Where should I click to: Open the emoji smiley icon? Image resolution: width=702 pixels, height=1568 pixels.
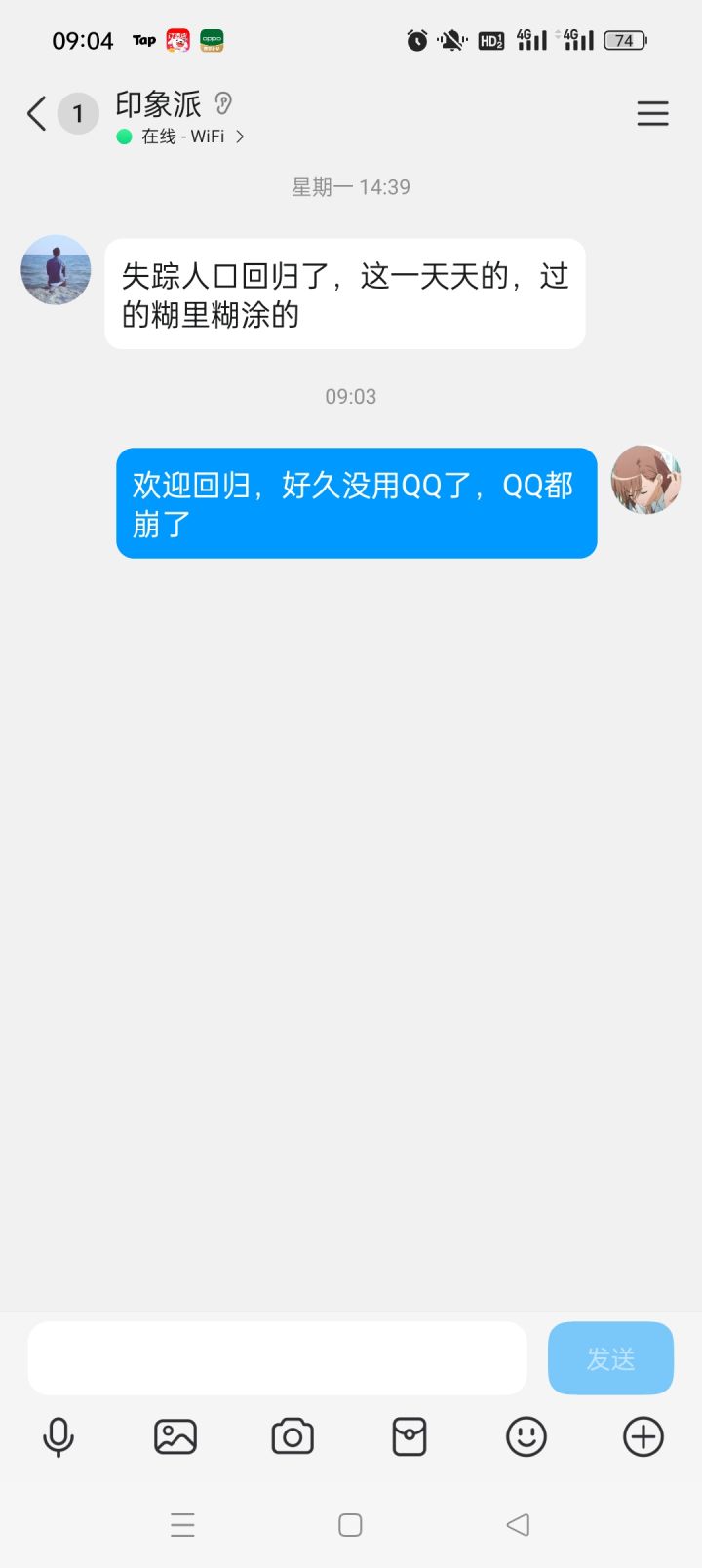click(526, 1436)
